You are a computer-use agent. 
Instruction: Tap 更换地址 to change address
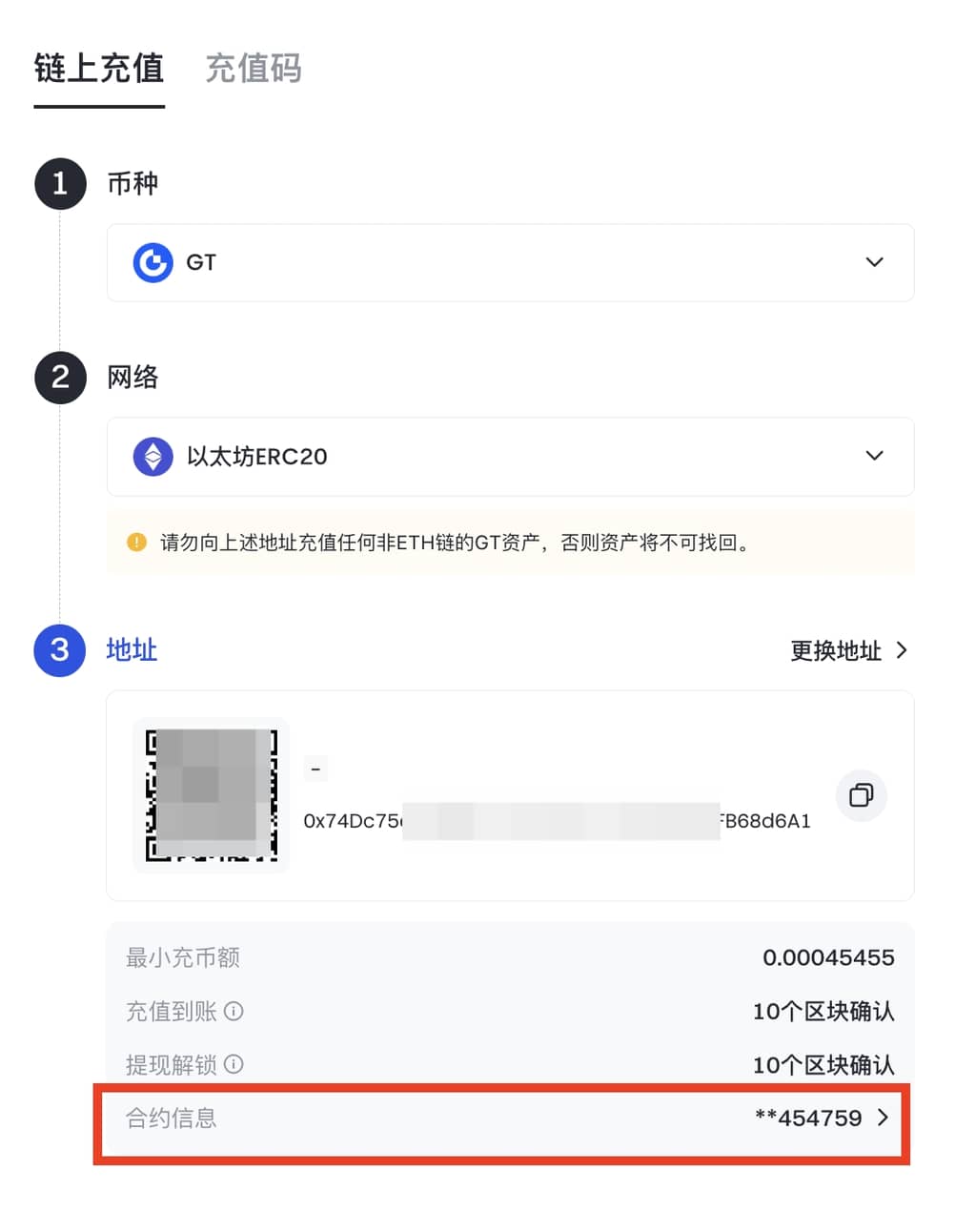[x=848, y=650]
